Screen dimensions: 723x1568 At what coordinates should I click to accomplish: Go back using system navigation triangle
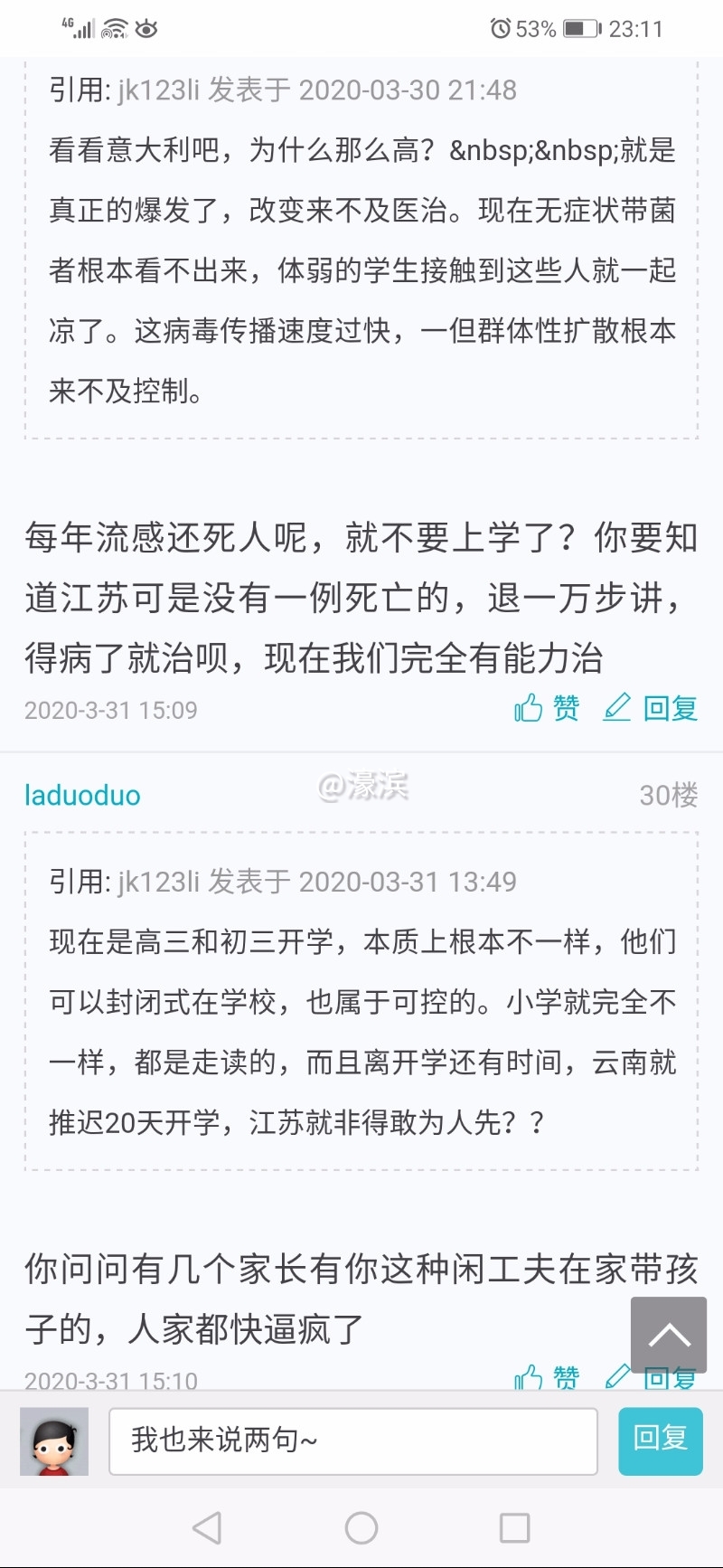coord(207,1527)
